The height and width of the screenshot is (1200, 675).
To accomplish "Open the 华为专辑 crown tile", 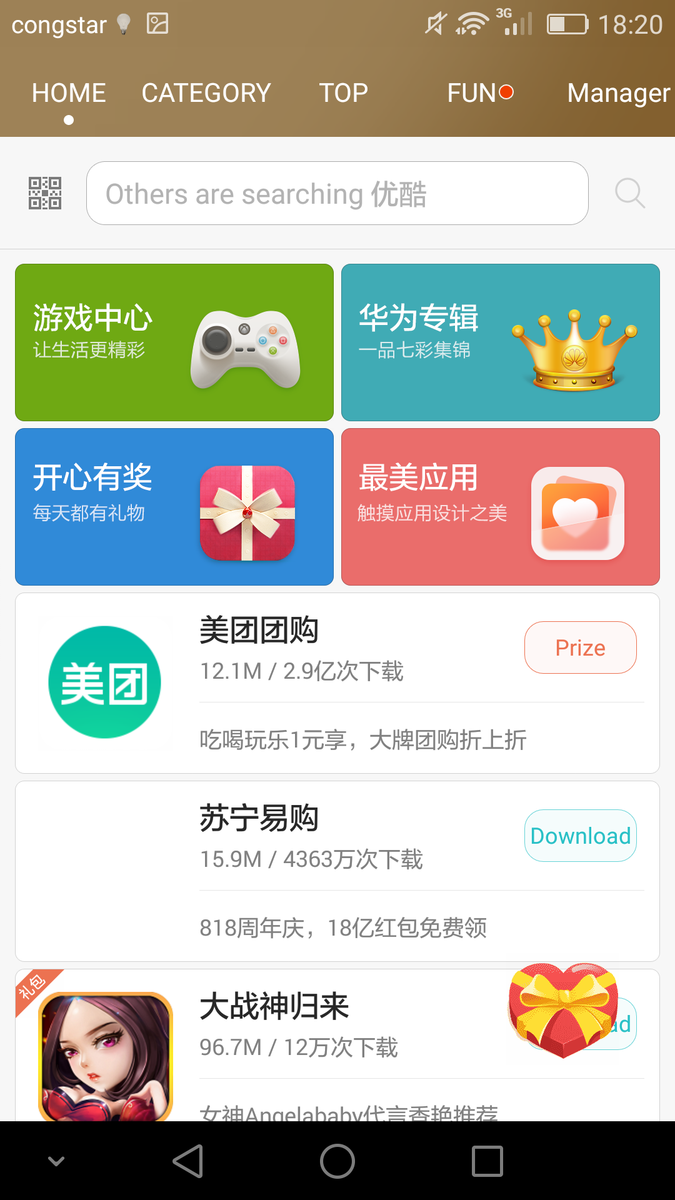I will (500, 342).
